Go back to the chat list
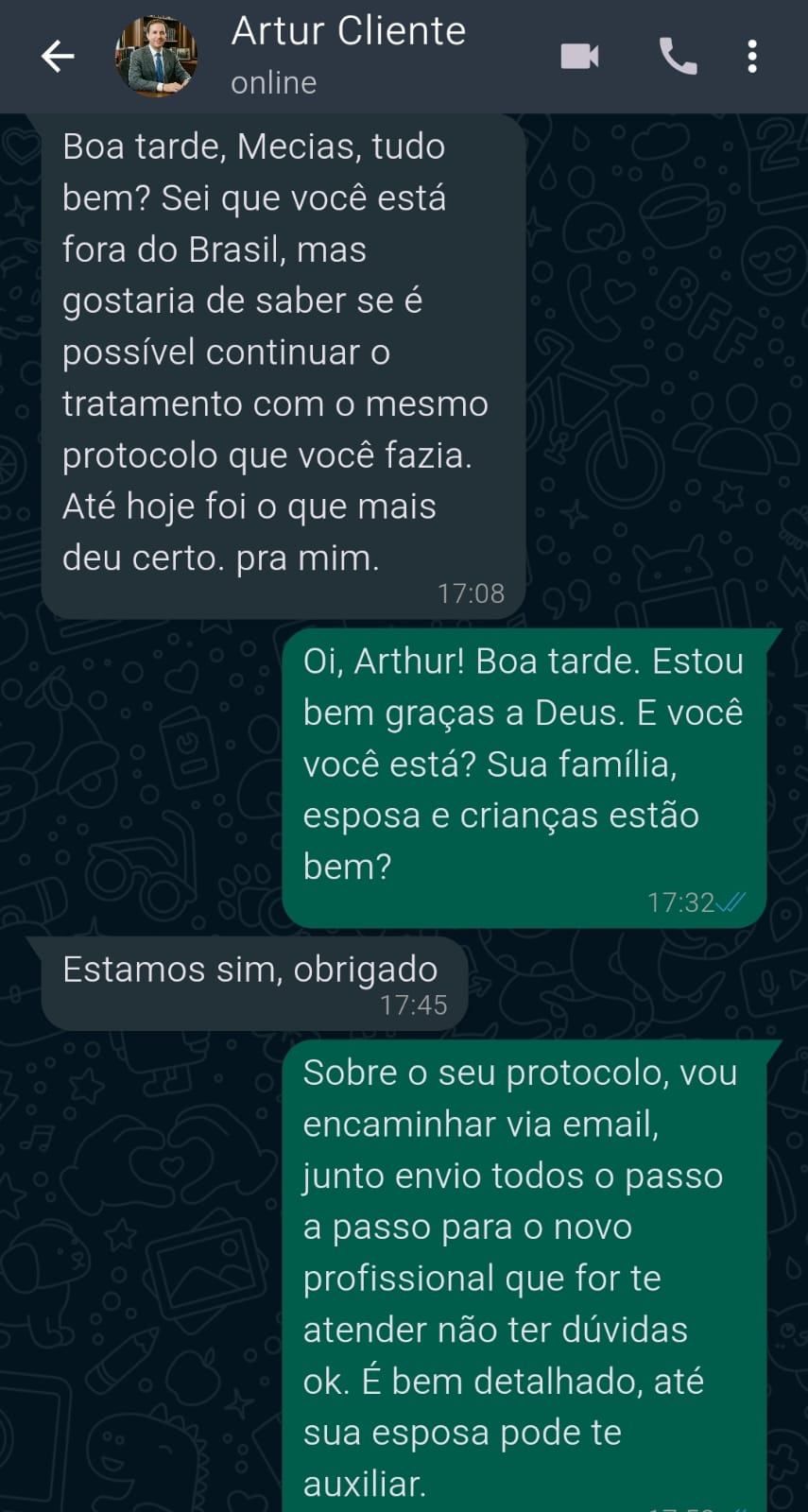Screen dimensions: 808x1512 pos(58,57)
